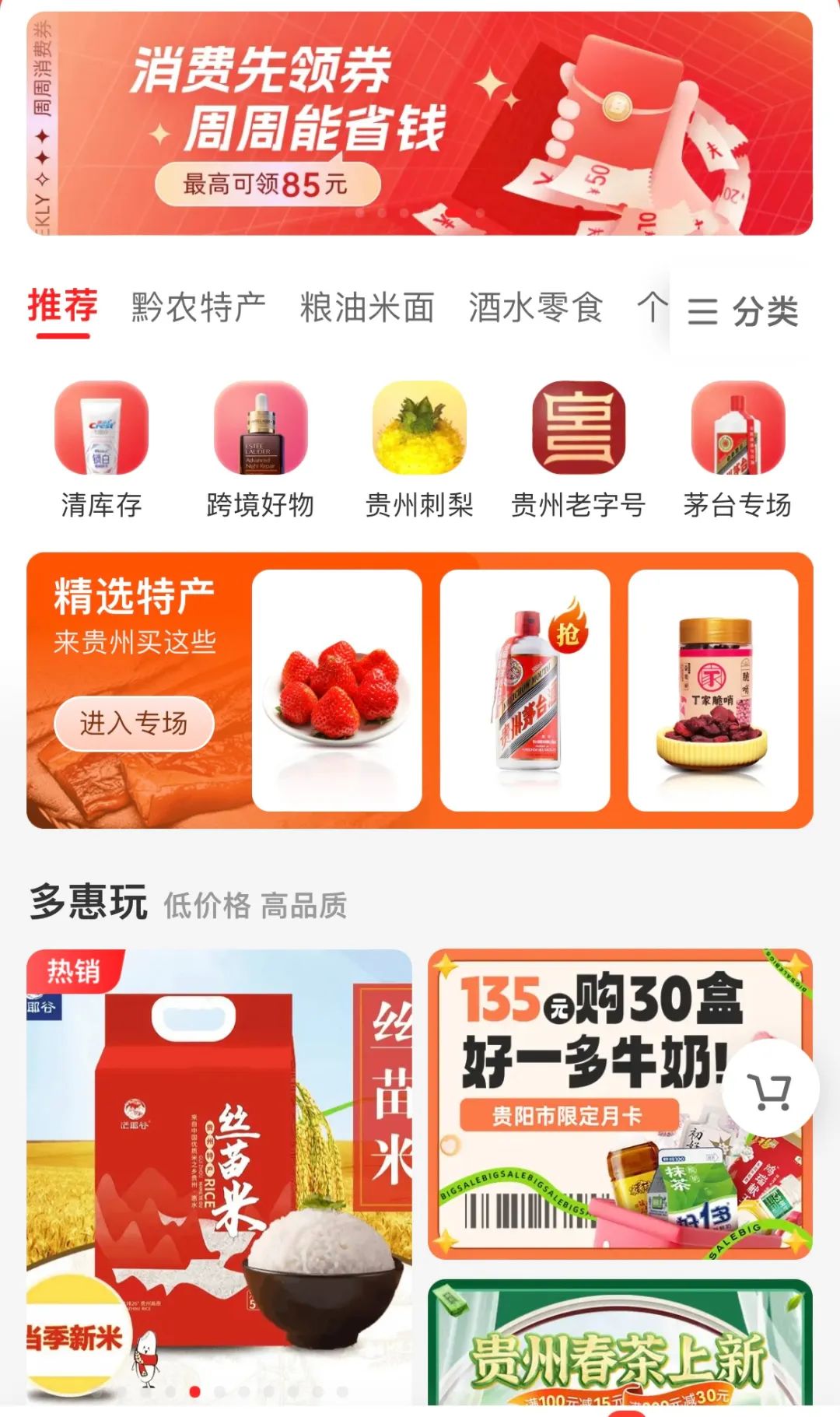Switch to the 酒水零食 tab
840x1417 pixels.
535,307
